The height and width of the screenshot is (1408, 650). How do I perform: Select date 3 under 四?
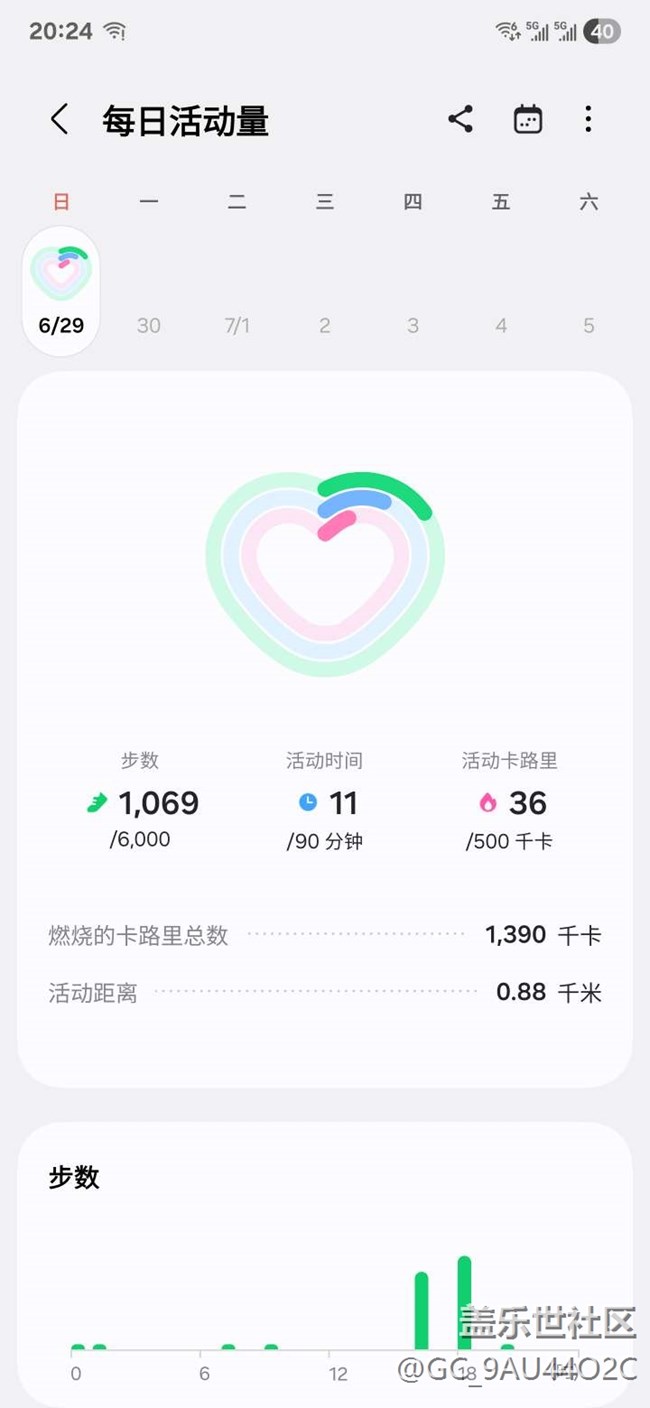(x=413, y=325)
